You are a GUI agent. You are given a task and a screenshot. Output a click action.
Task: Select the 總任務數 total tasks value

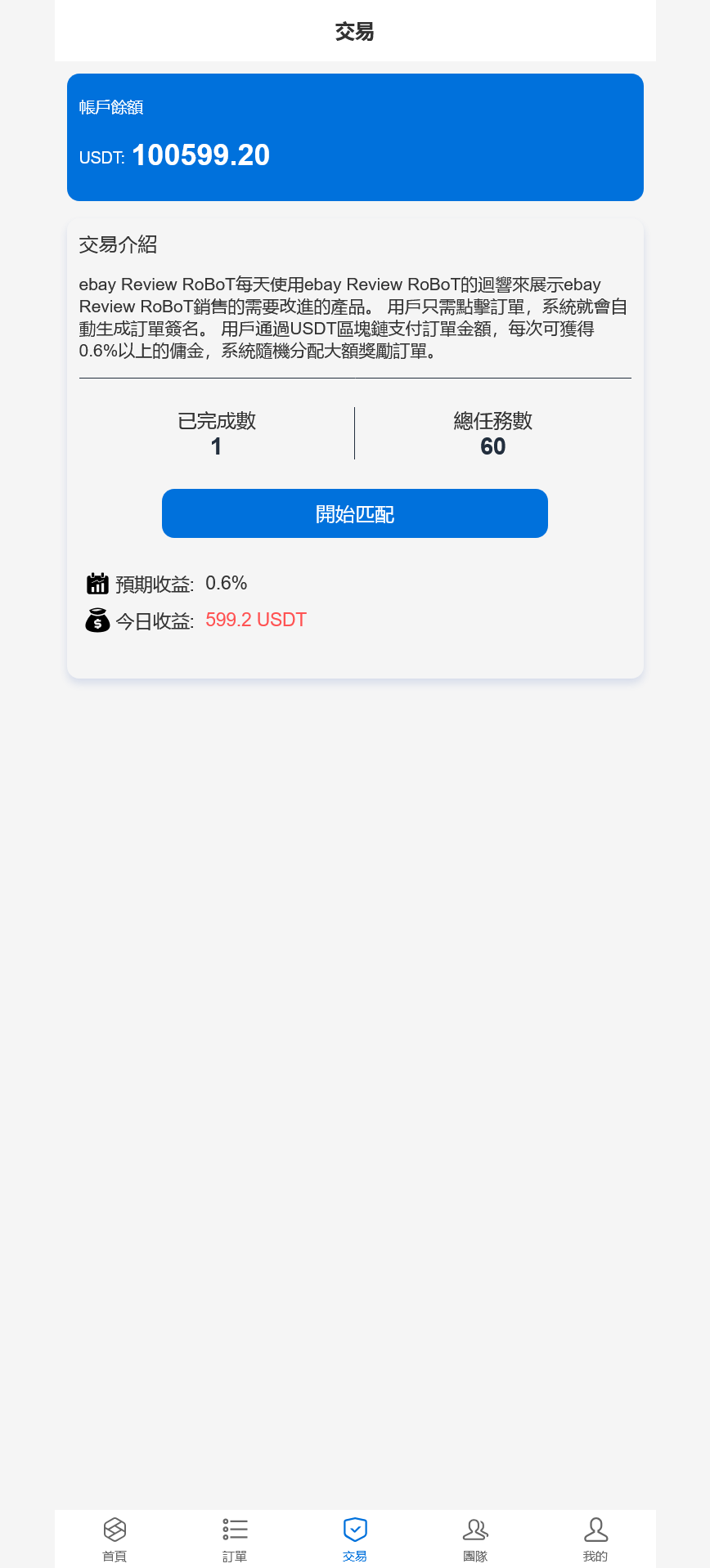(493, 446)
